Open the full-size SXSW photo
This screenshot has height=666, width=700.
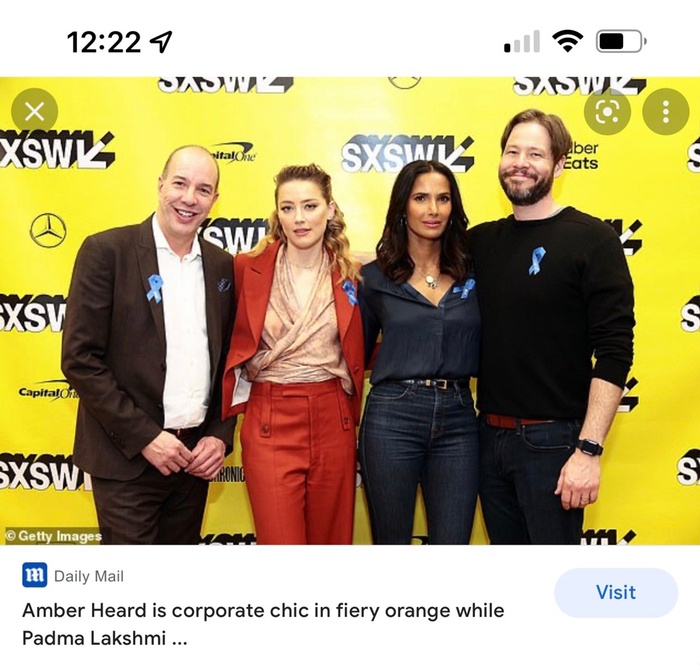pyautogui.click(x=350, y=330)
